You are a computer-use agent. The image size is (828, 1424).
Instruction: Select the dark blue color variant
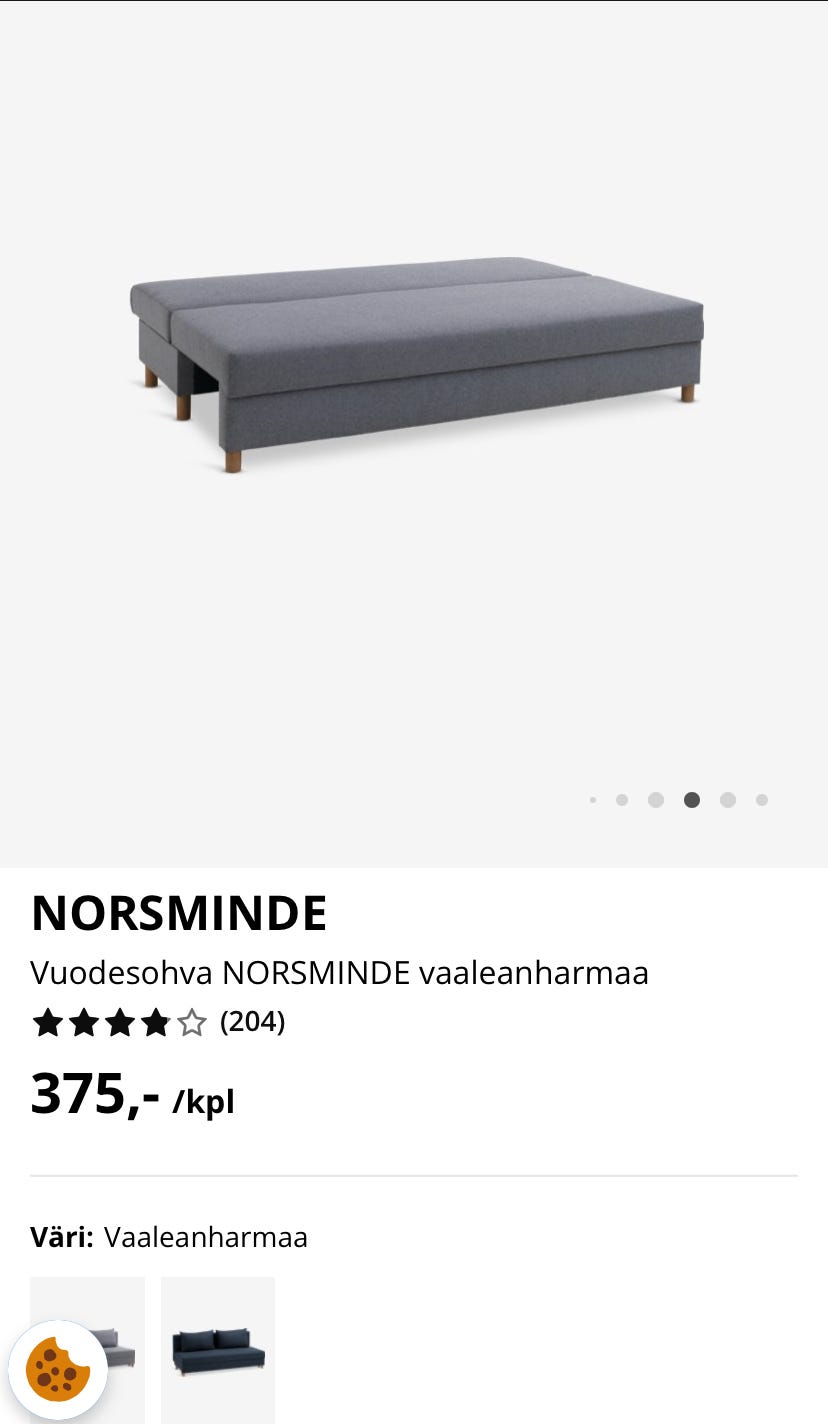point(218,1350)
